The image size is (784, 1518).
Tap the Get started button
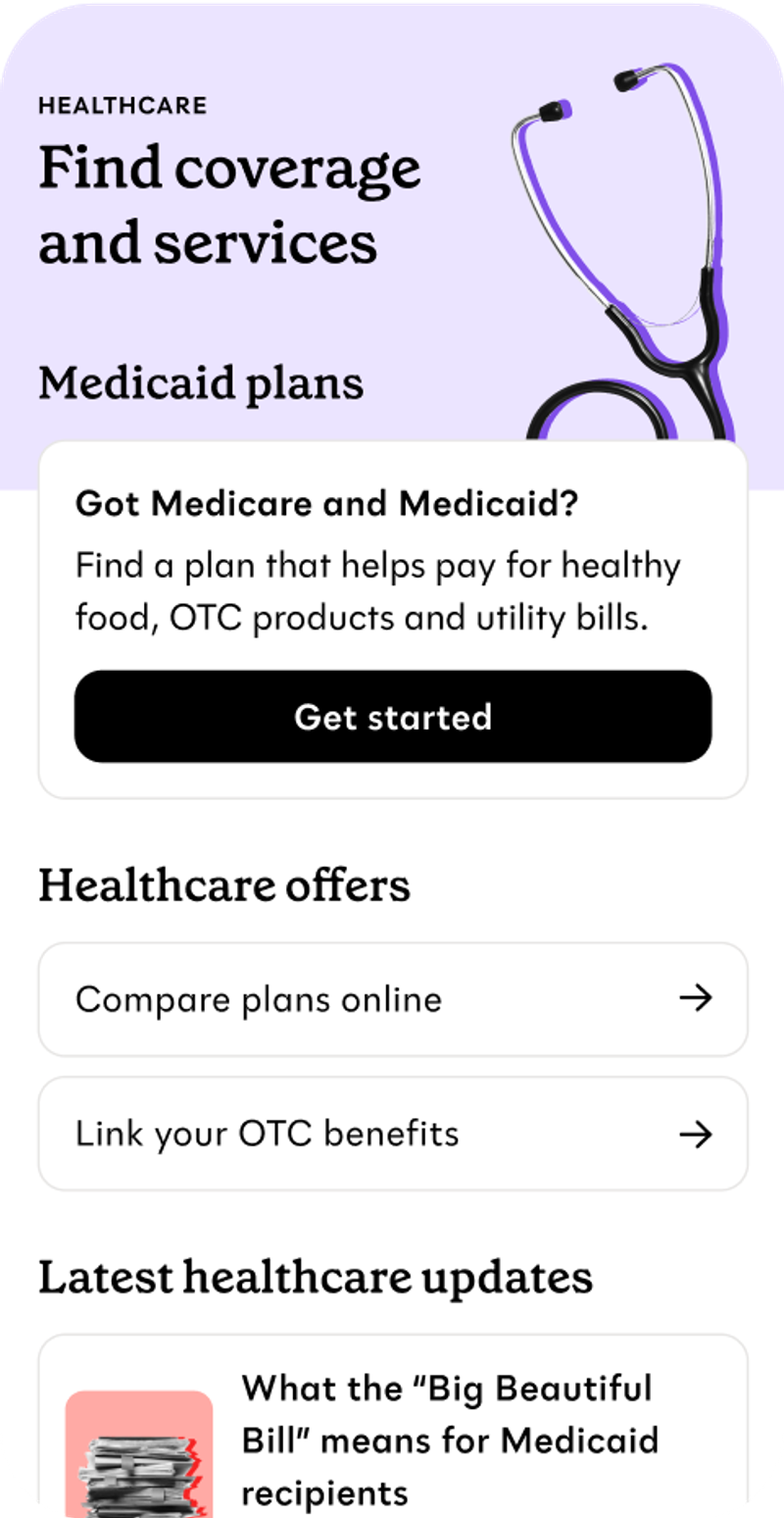(x=393, y=717)
